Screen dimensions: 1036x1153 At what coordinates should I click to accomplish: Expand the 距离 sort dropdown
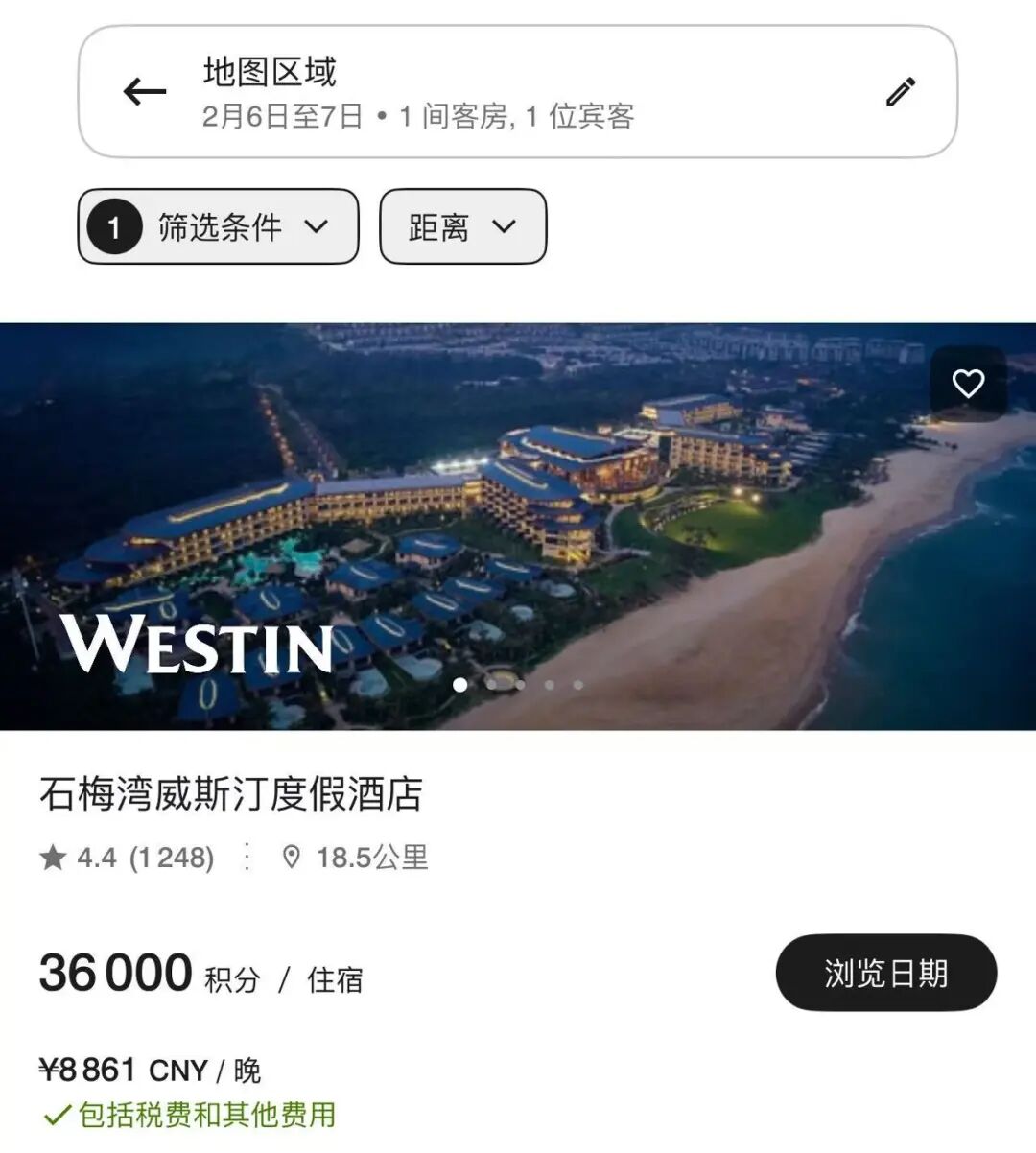pos(462,227)
